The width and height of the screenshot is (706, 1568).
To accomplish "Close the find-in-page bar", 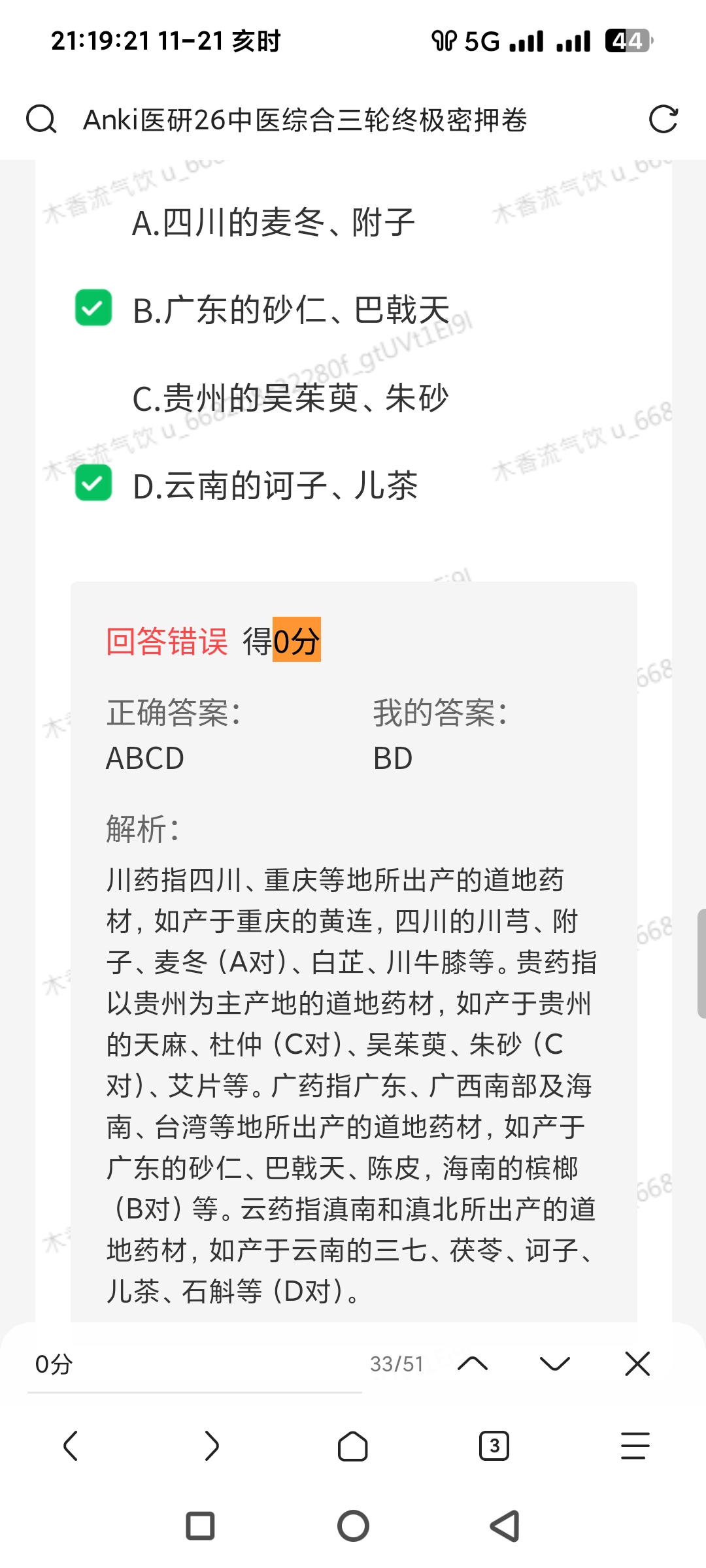I will (637, 1364).
